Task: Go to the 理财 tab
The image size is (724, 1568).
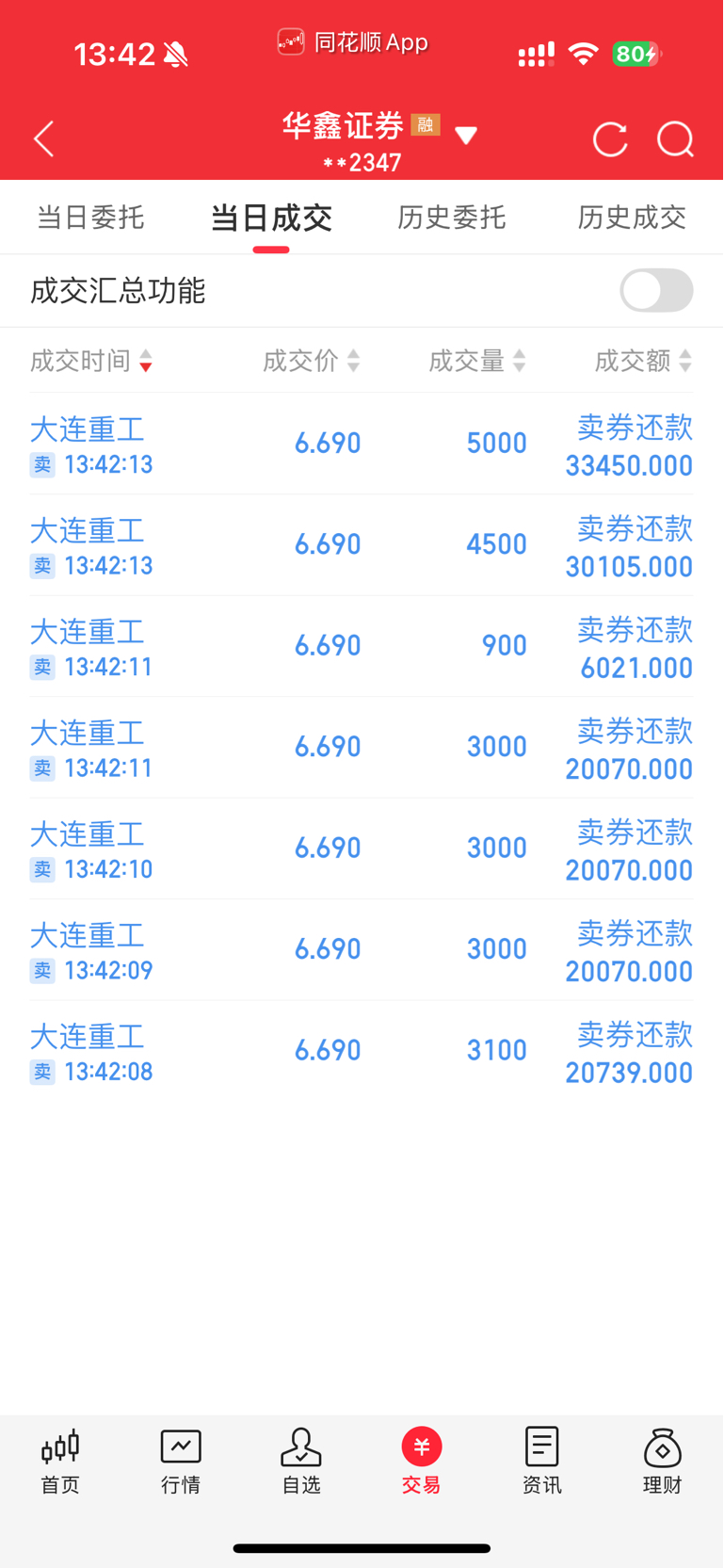Action: coord(663,1462)
